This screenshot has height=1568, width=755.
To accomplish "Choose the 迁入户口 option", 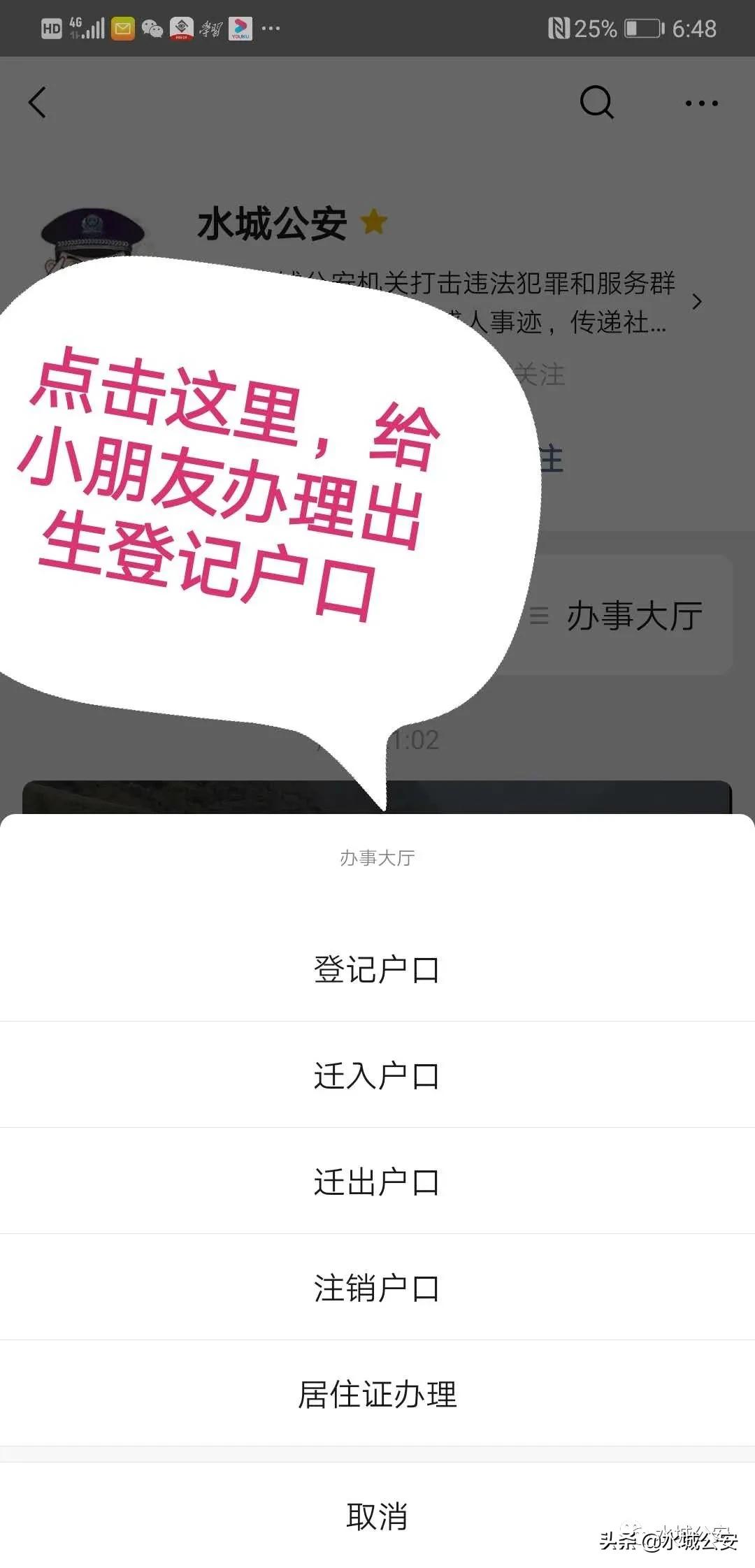I will coord(377,1075).
